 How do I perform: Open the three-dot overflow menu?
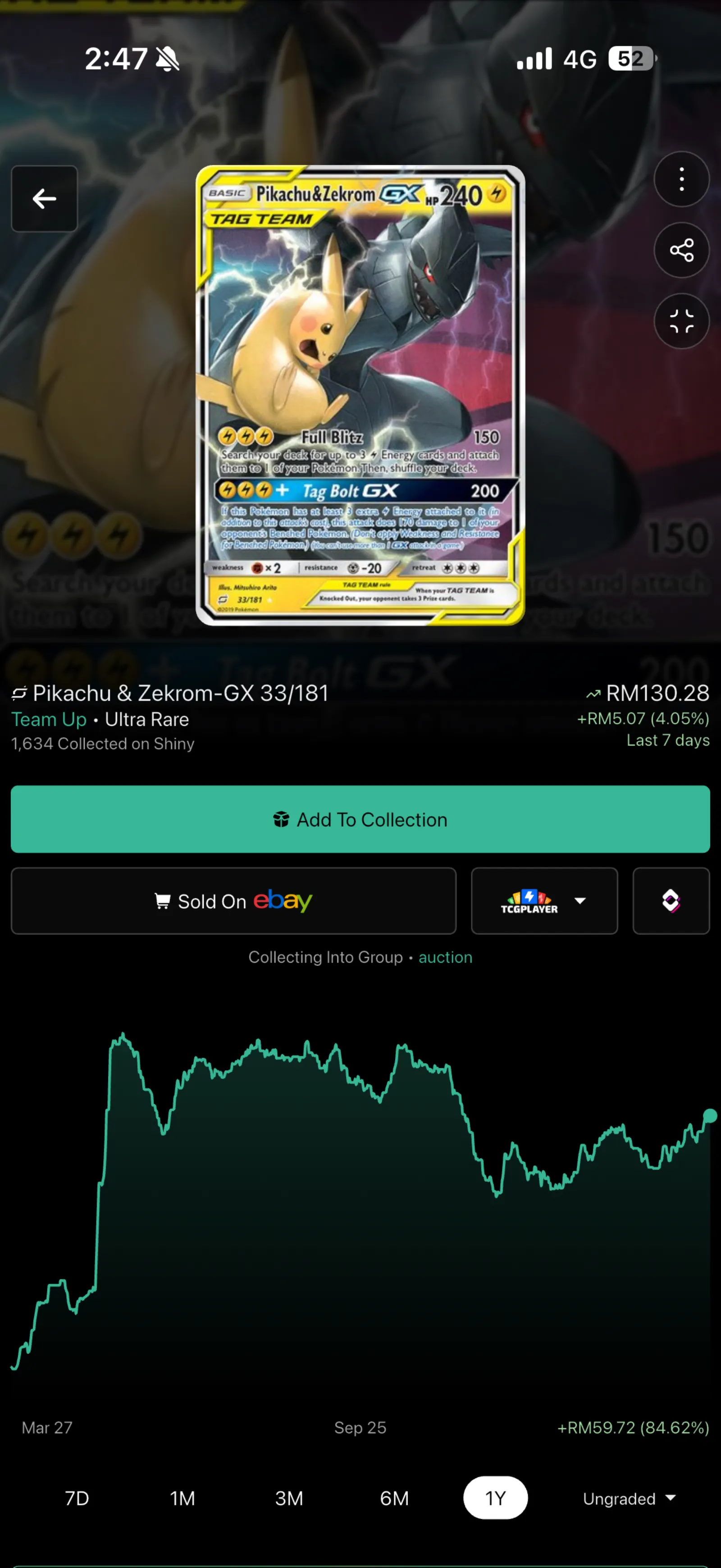pyautogui.click(x=681, y=179)
